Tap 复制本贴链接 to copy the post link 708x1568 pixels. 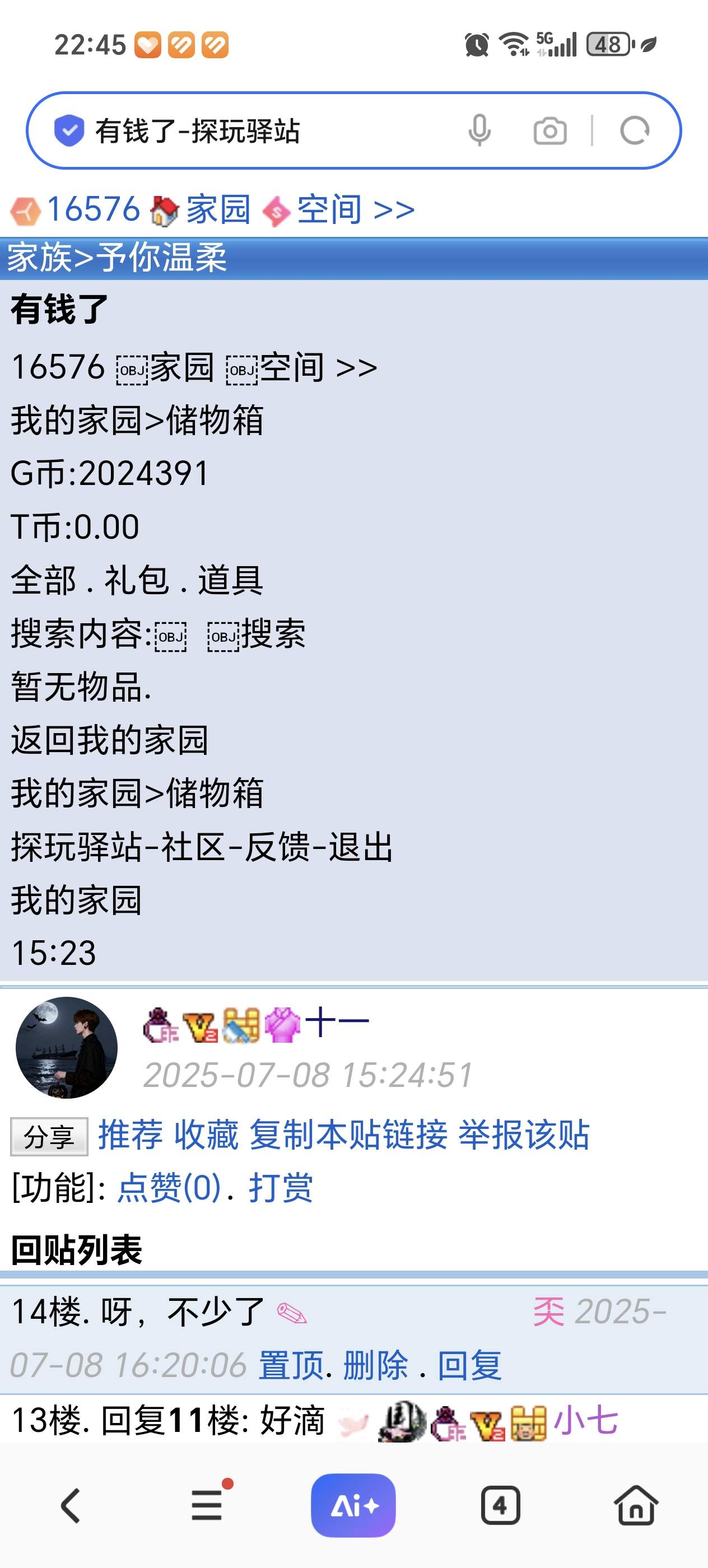[x=348, y=1135]
